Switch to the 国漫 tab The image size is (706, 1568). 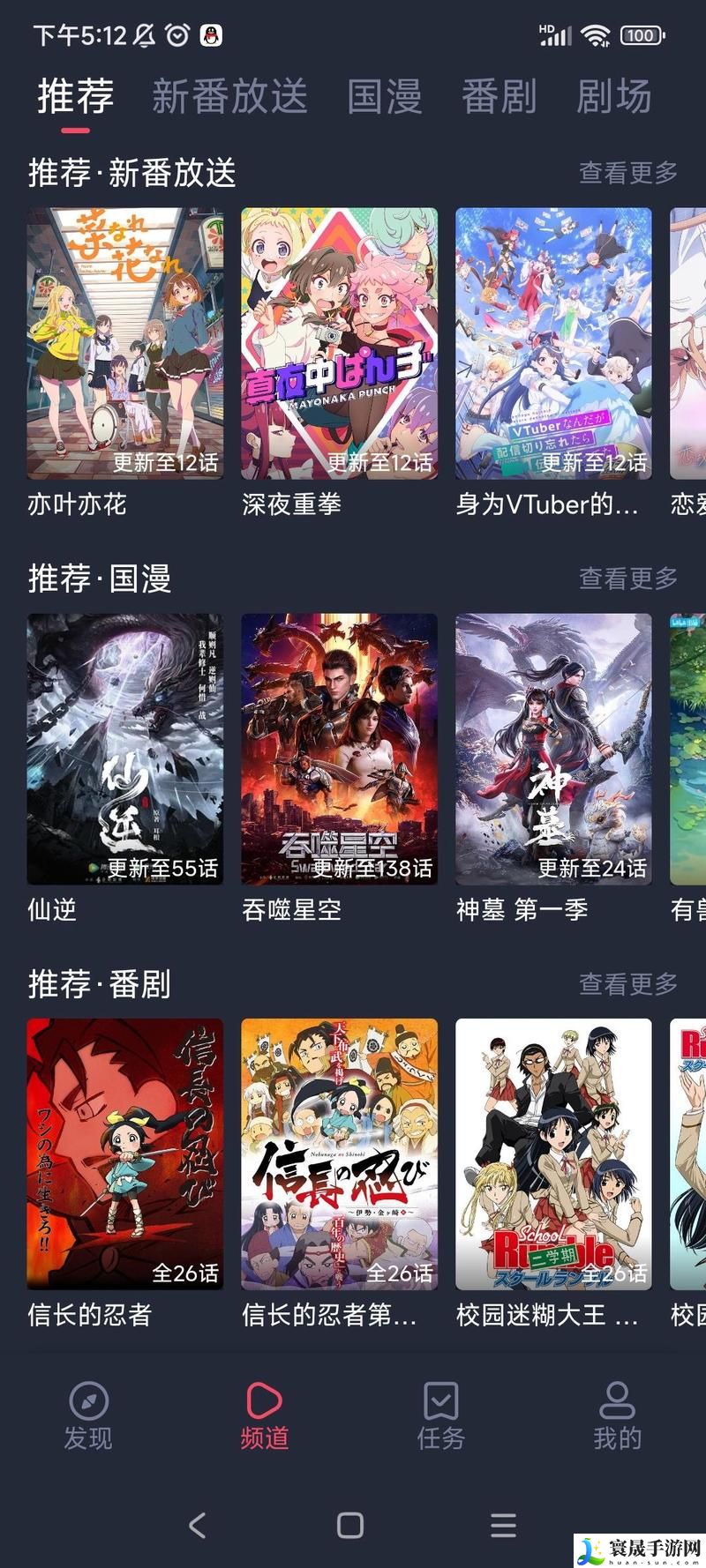click(x=386, y=97)
